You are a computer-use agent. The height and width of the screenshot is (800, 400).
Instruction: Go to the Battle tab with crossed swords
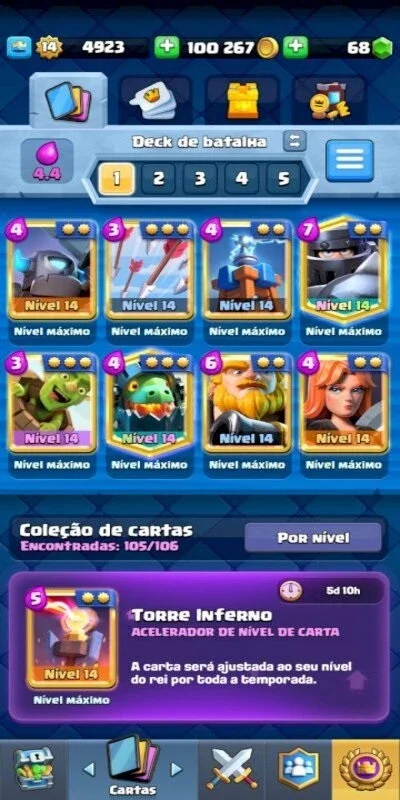(232, 769)
